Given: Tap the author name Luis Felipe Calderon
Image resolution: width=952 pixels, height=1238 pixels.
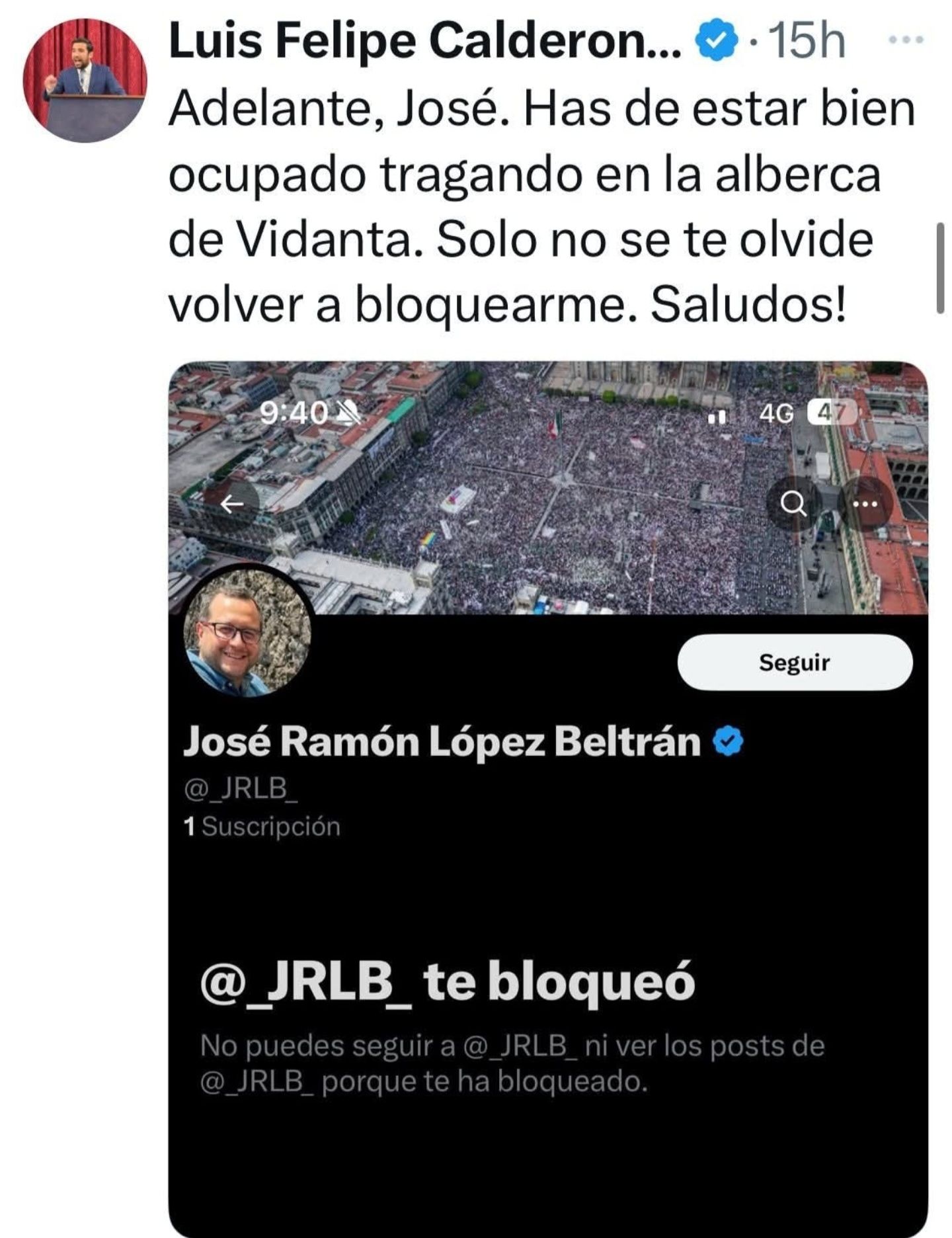Looking at the screenshot, I should click(423, 41).
